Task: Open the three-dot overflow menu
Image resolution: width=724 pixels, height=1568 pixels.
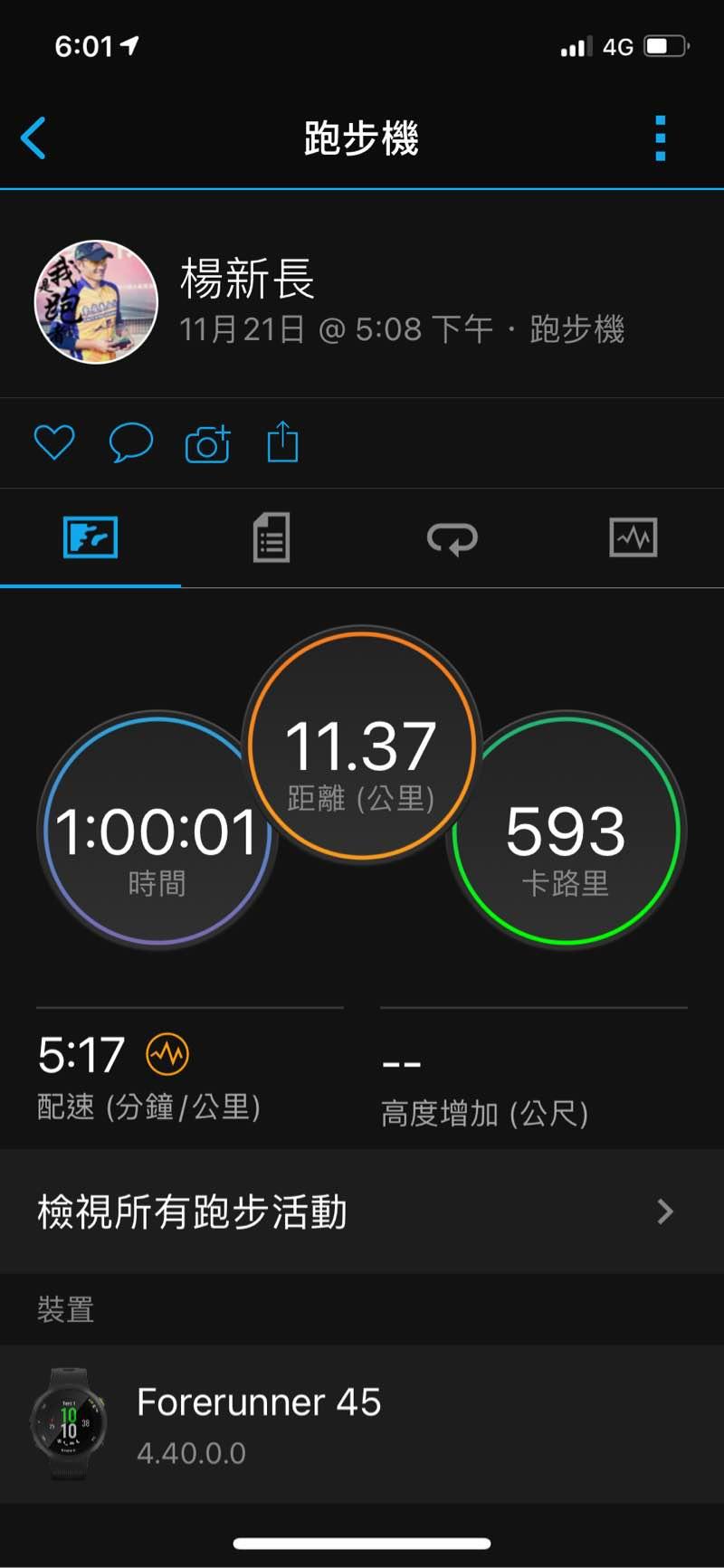Action: 661,138
